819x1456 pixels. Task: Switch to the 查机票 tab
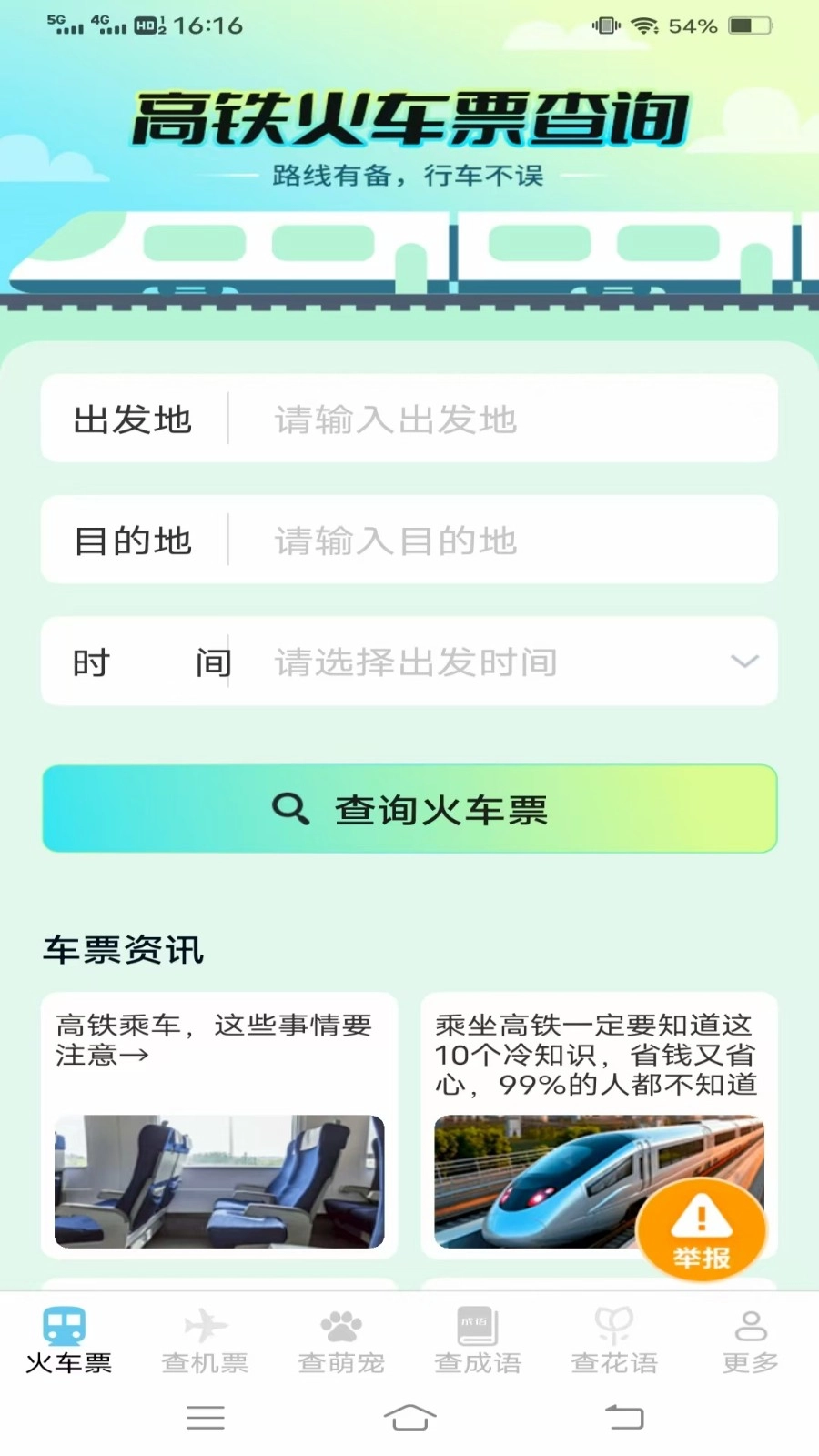[x=205, y=1340]
